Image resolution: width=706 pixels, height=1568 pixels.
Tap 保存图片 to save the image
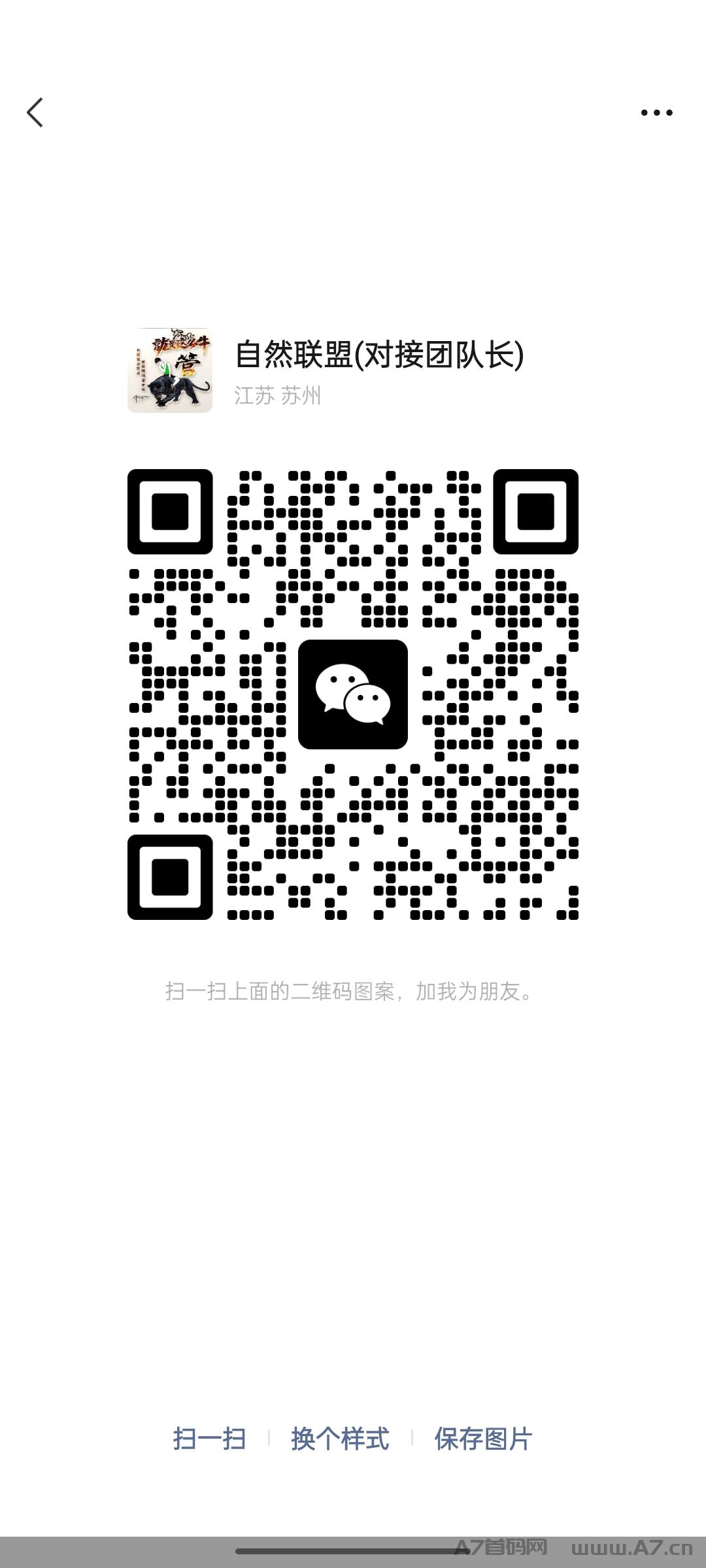(x=484, y=1439)
